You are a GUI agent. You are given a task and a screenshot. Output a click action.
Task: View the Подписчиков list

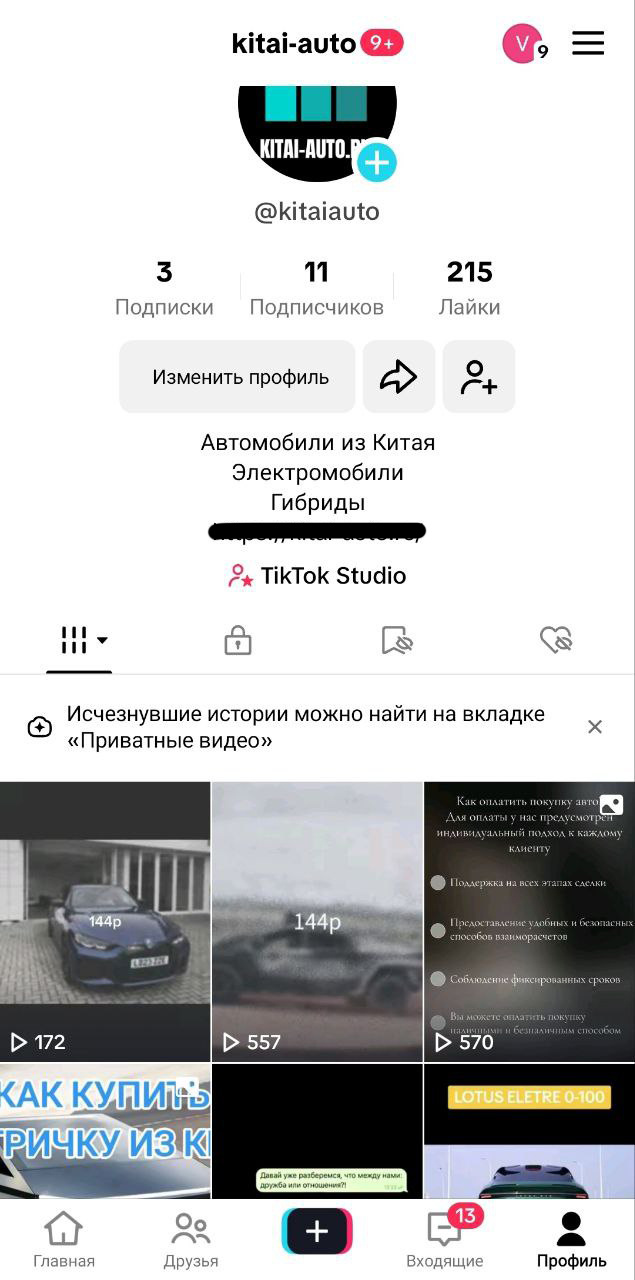[316, 288]
